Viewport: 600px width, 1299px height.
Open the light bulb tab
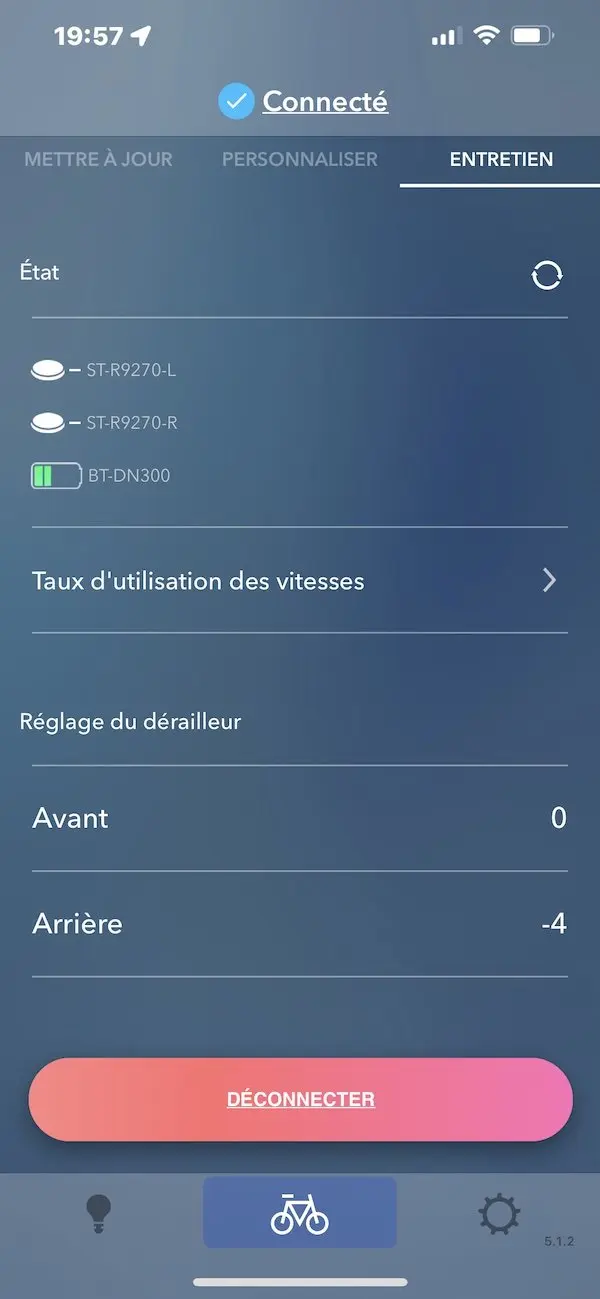tap(98, 1213)
